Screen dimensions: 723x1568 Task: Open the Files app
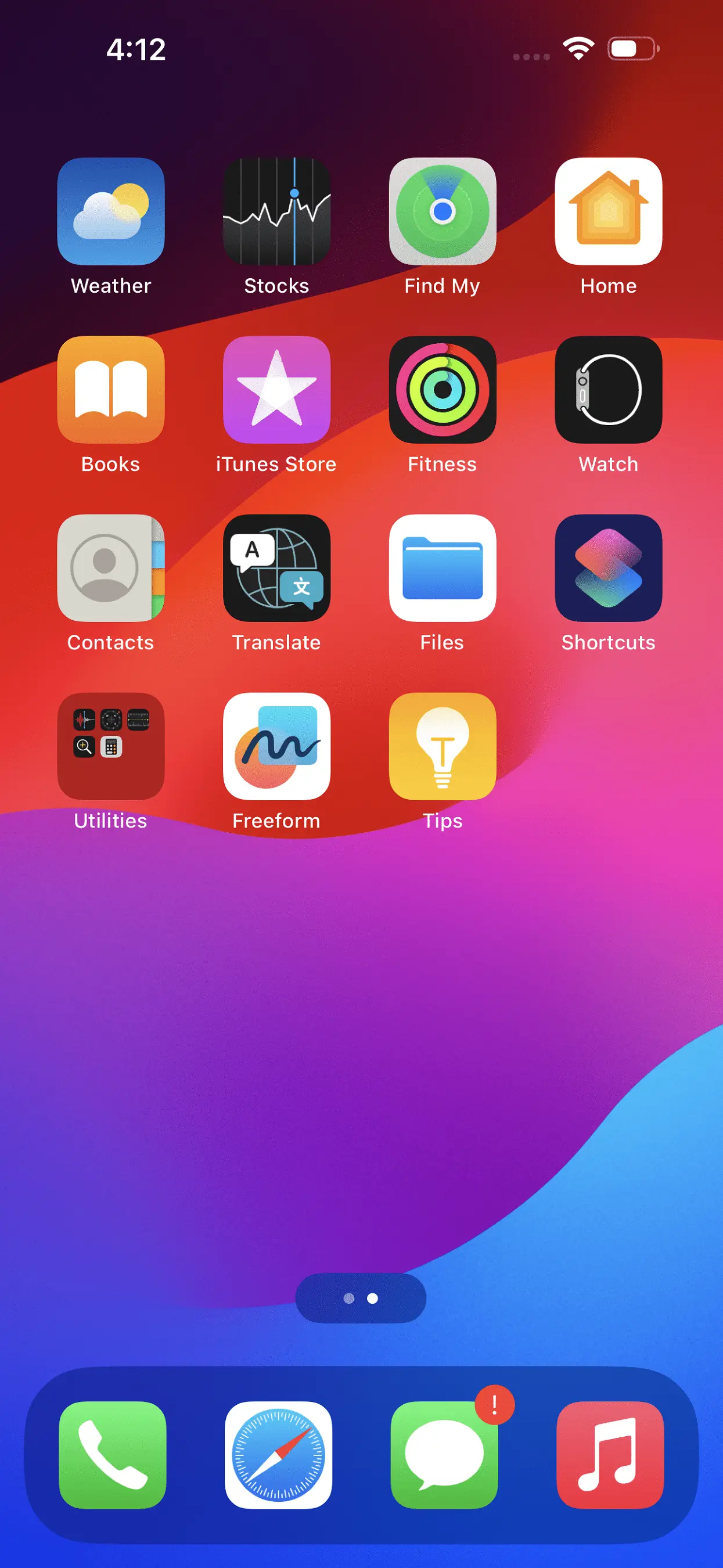point(443,568)
